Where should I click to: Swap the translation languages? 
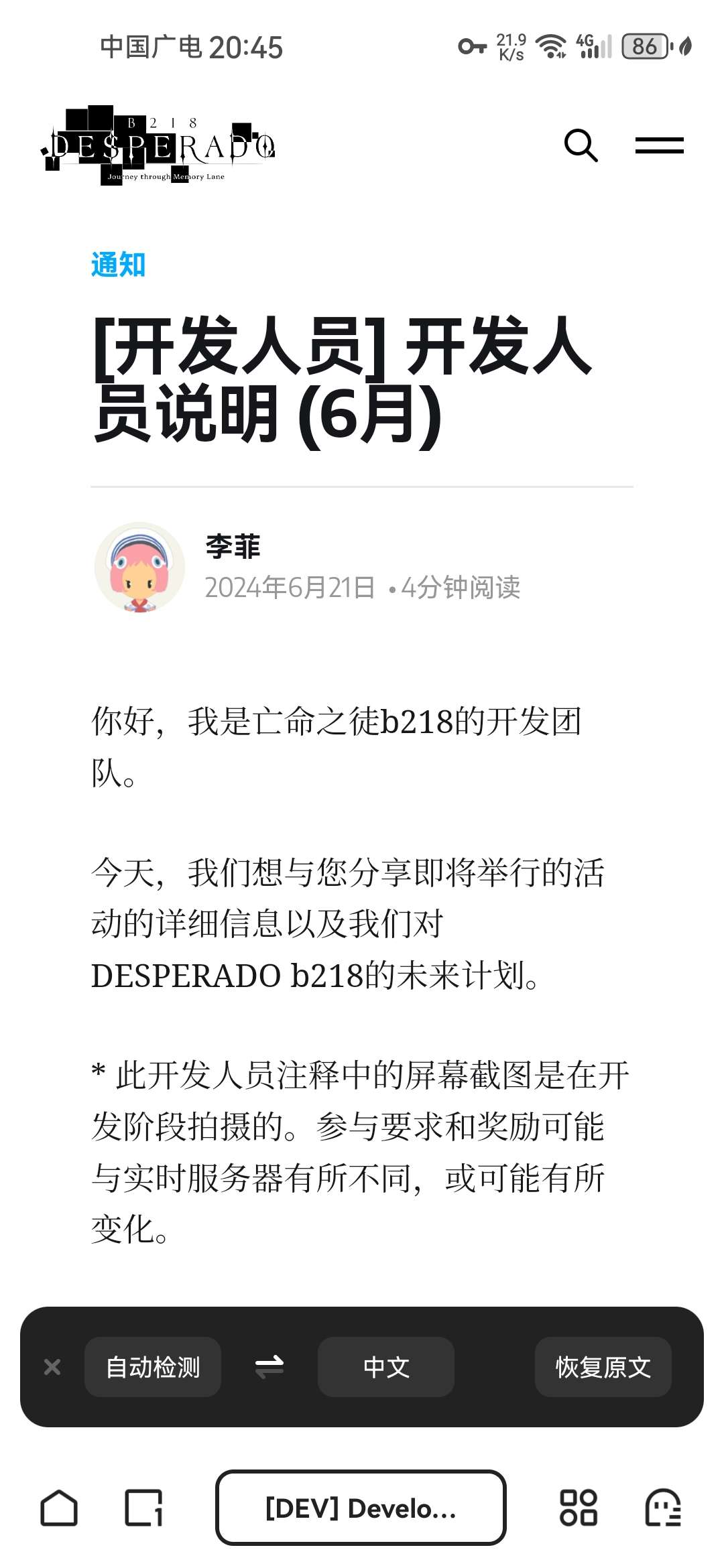pyautogui.click(x=269, y=1367)
